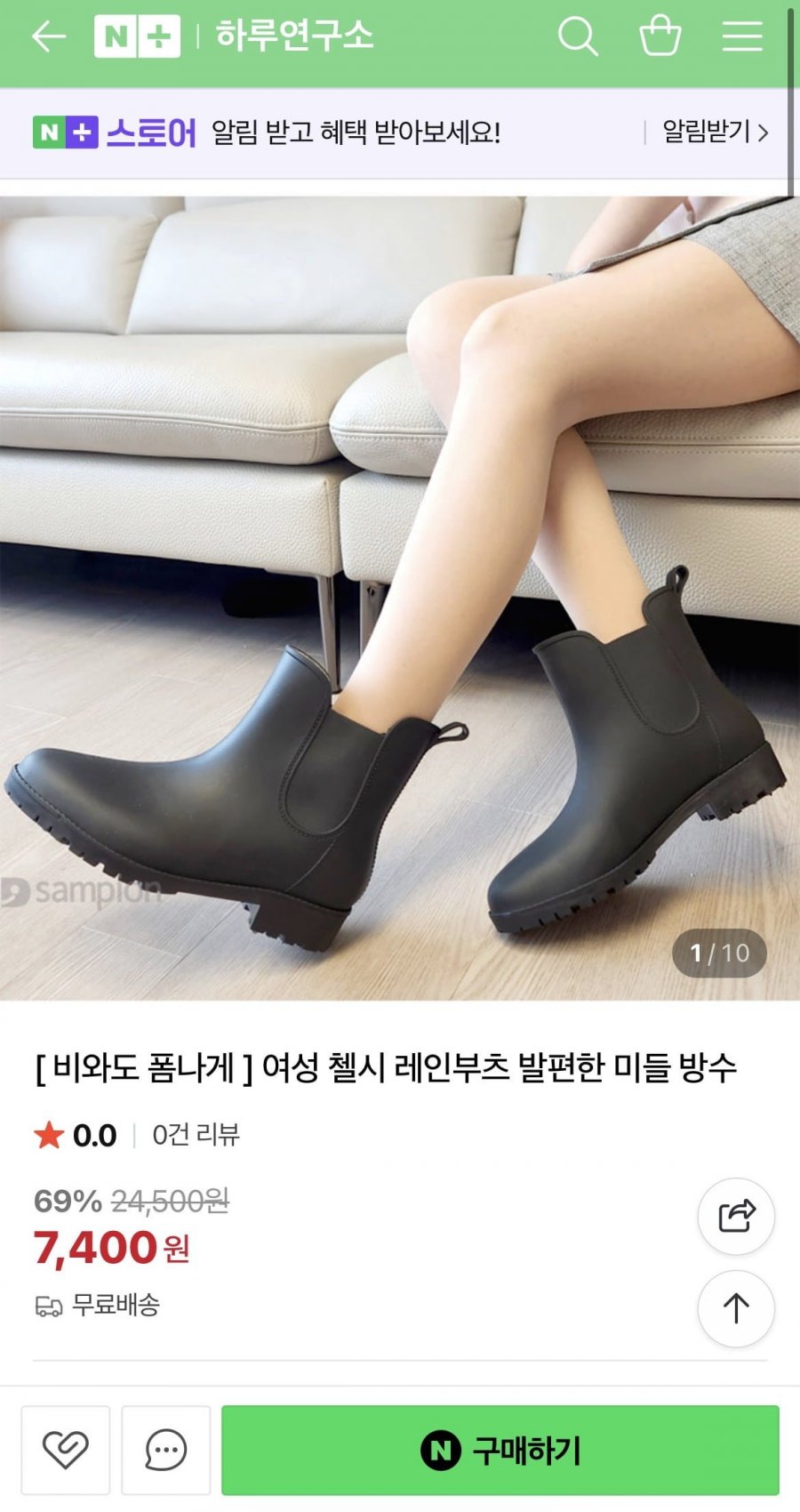Tap the N+ logo in header
The width and height of the screenshot is (800, 1512).
pyautogui.click(x=137, y=36)
